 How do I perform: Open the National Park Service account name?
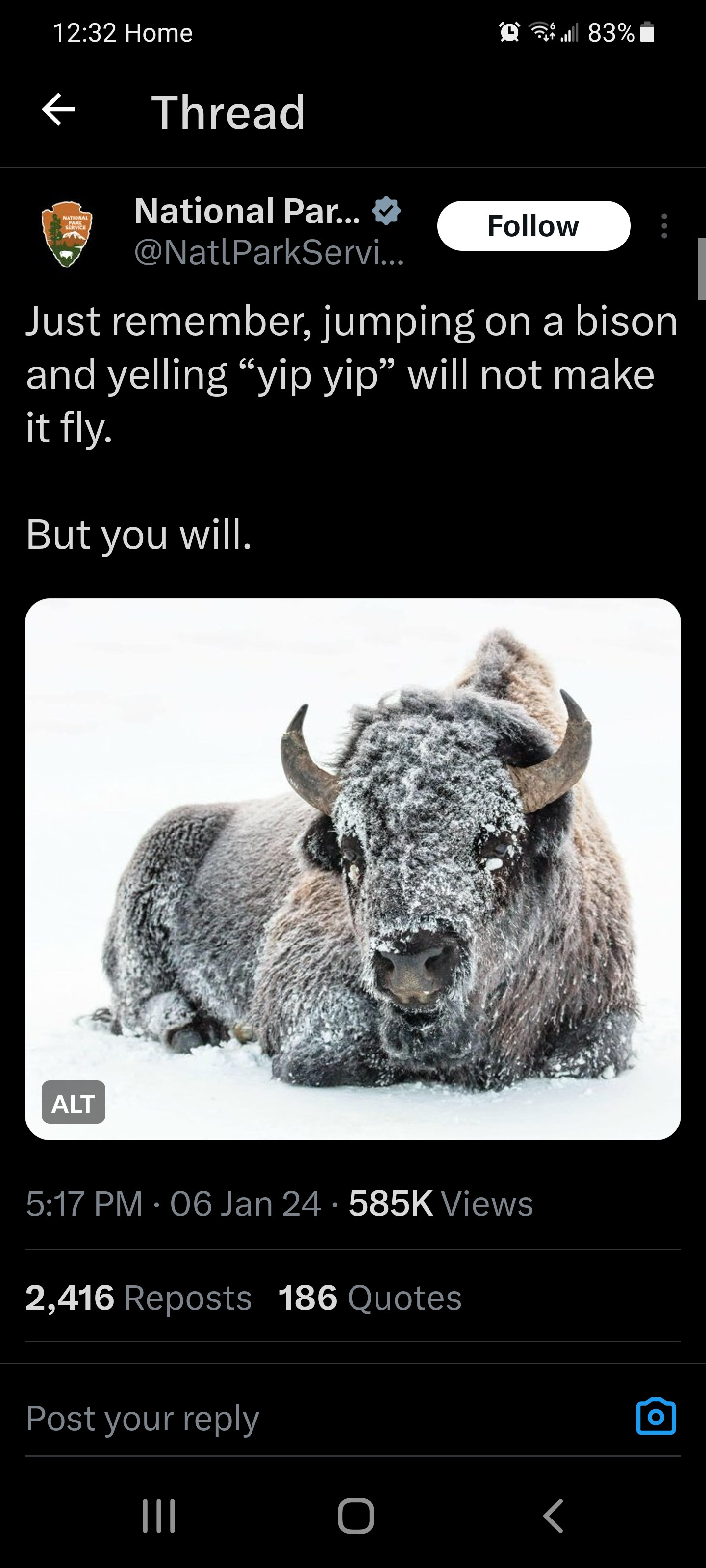click(247, 211)
